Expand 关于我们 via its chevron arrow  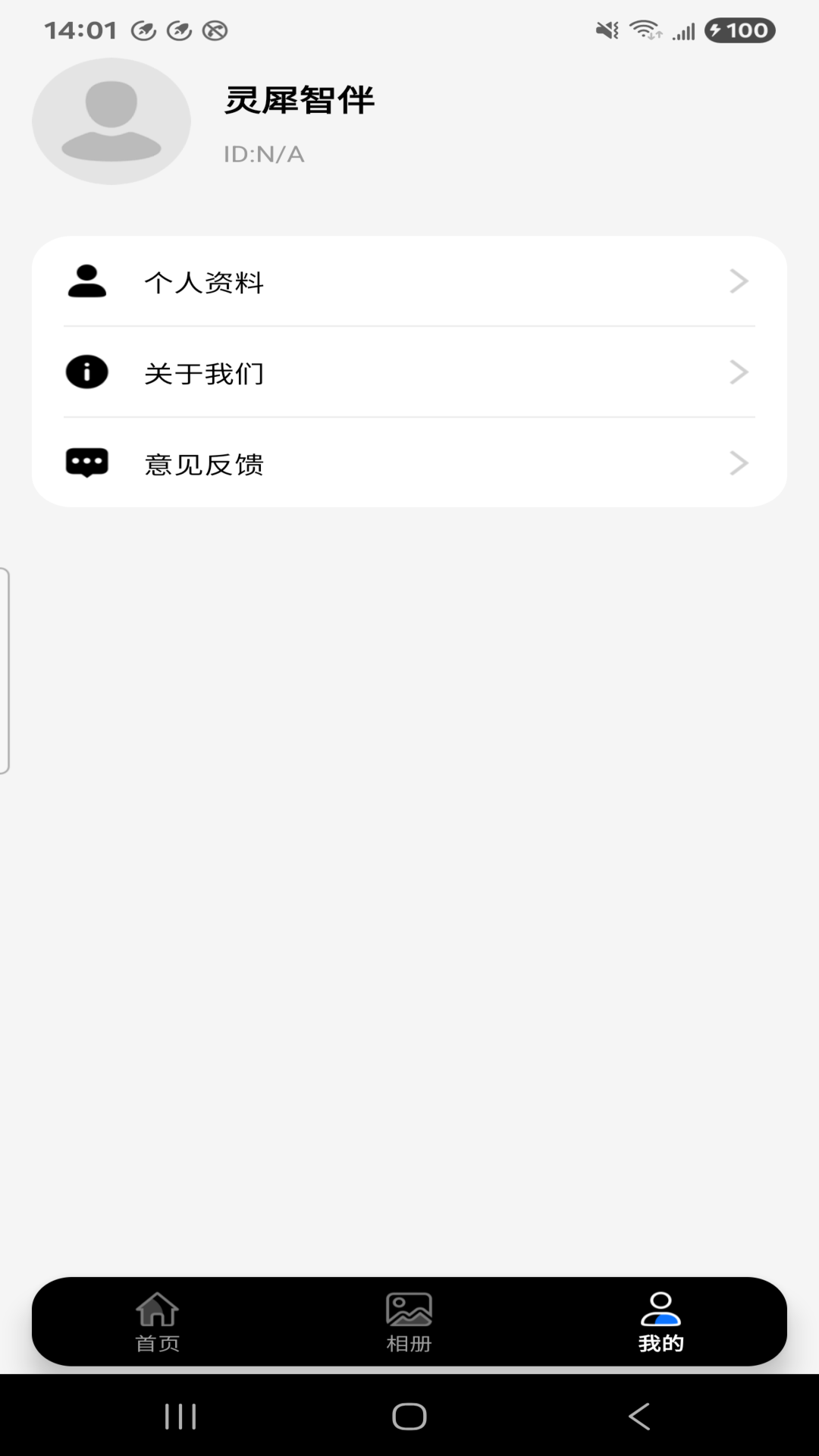coord(738,372)
